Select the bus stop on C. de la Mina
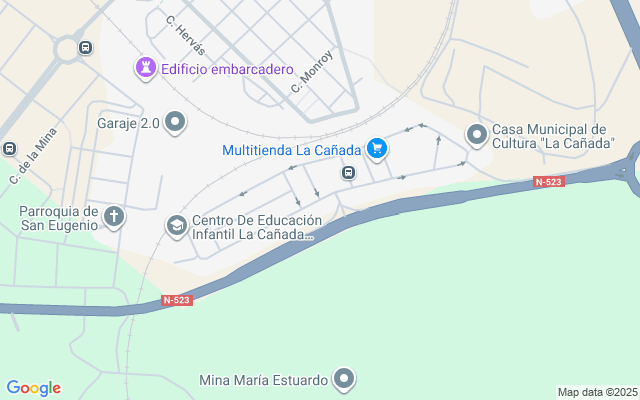The height and width of the screenshot is (400, 640). pyautogui.click(x=10, y=149)
